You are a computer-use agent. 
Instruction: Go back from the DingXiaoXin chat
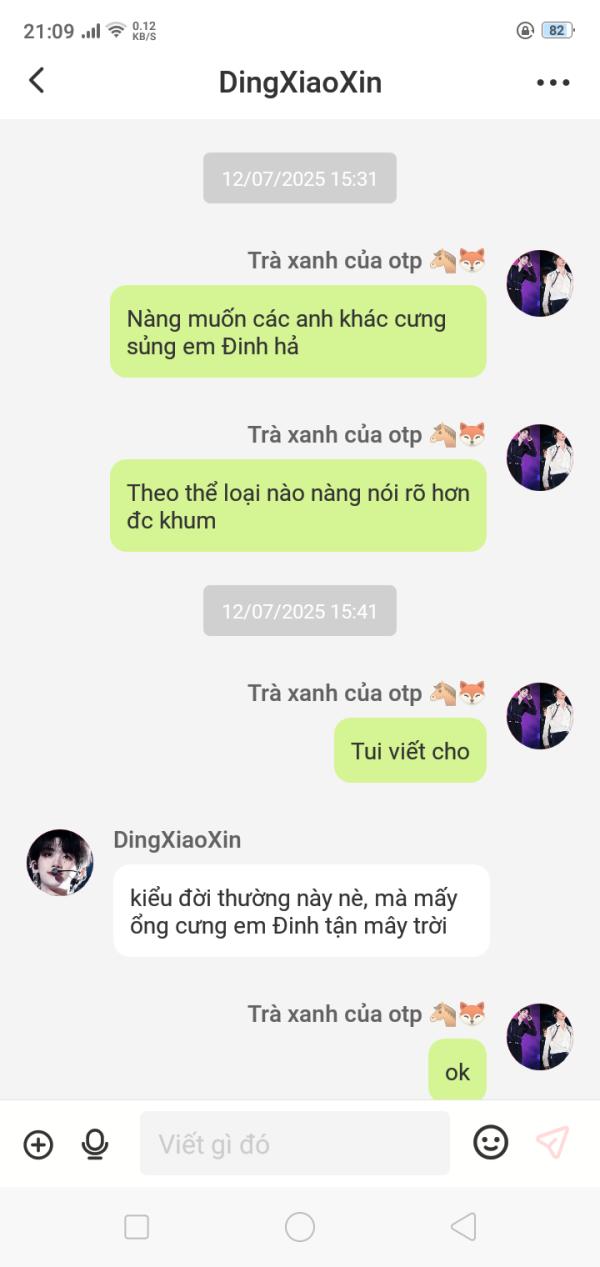click(x=37, y=81)
